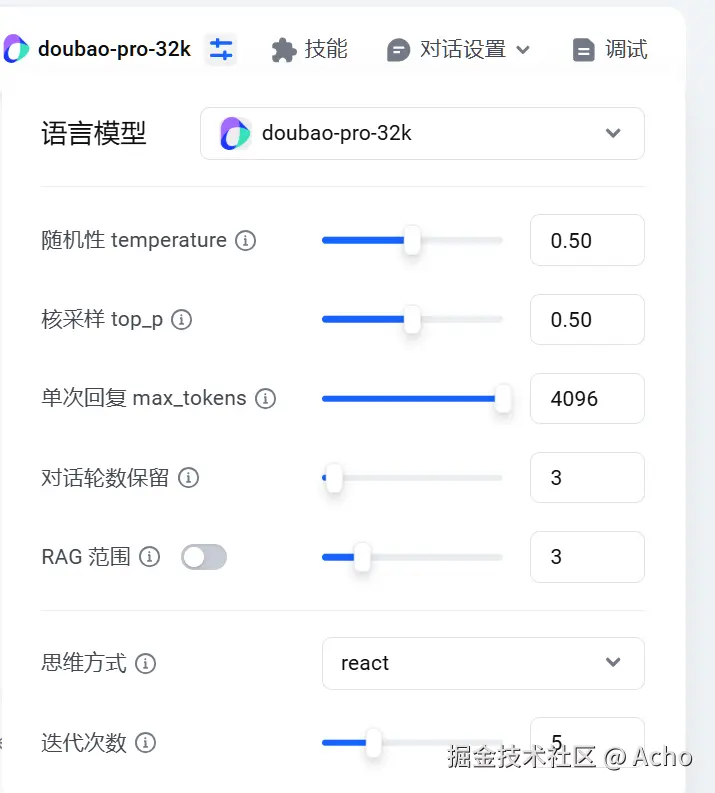Edit the max_tokens value field
This screenshot has height=793, width=715.
(586, 398)
